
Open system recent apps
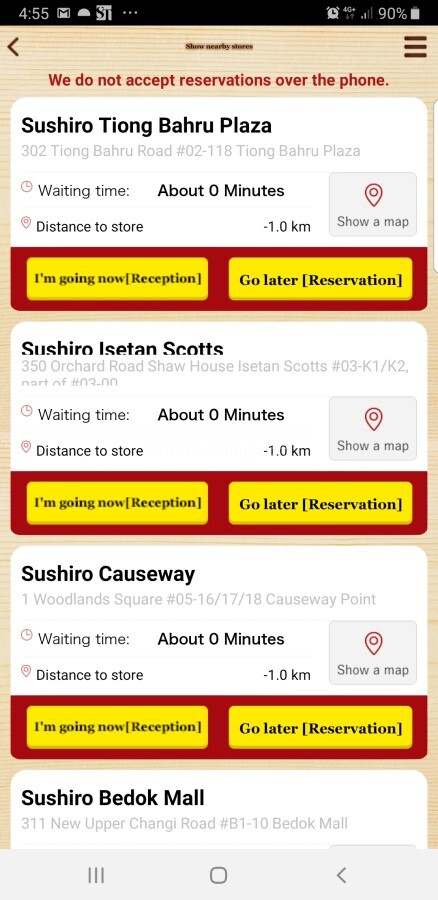click(96, 875)
